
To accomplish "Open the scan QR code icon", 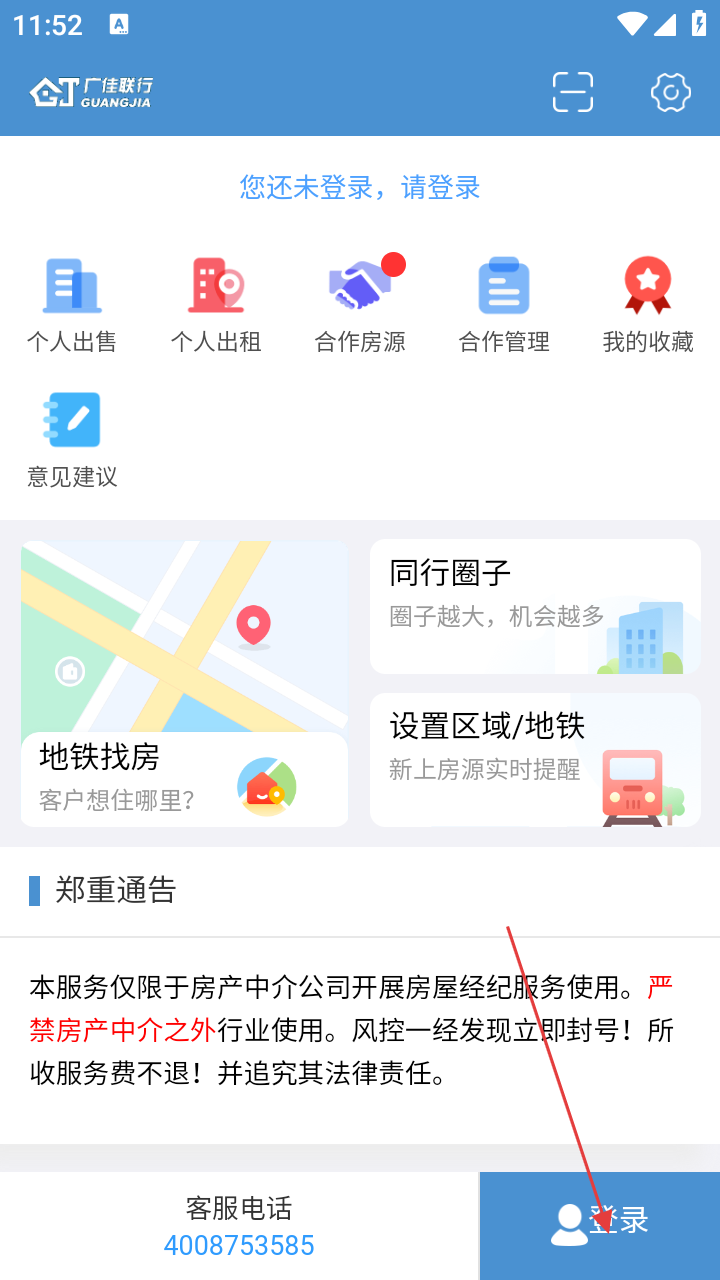I will pos(572,92).
